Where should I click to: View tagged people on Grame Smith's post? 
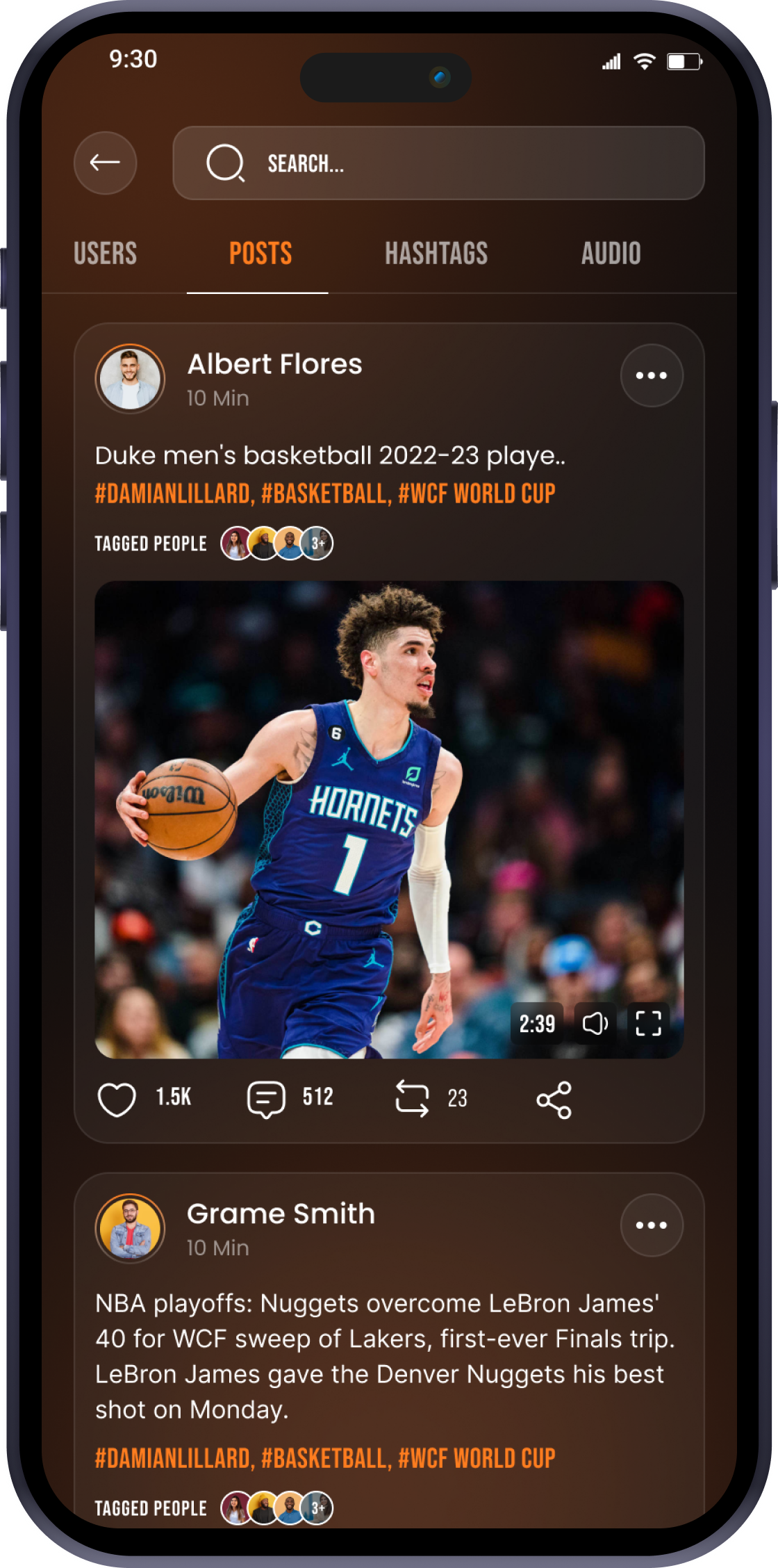point(276,1508)
